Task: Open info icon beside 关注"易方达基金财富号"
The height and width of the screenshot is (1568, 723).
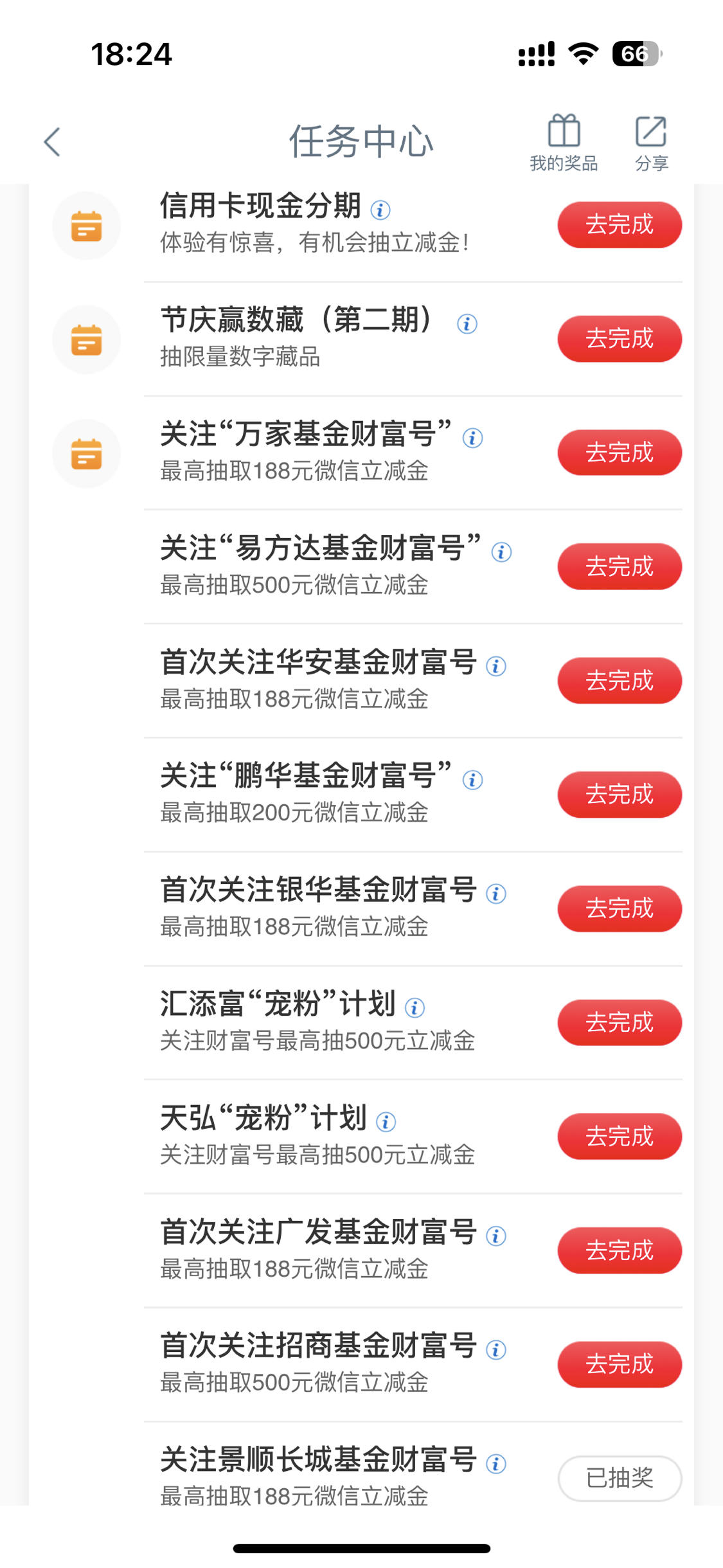Action: [501, 552]
